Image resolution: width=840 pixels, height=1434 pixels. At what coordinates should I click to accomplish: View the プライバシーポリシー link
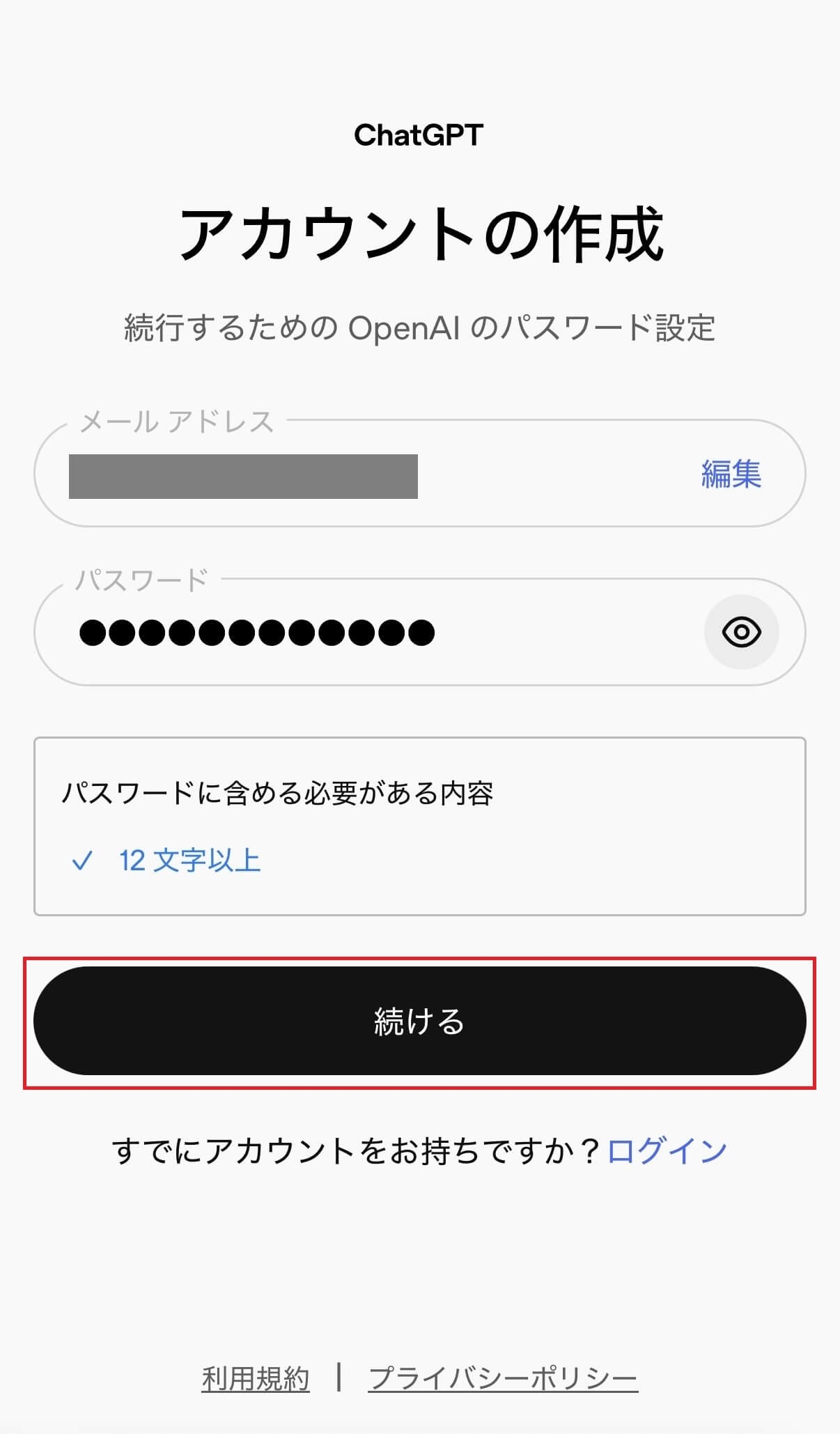click(x=503, y=1379)
